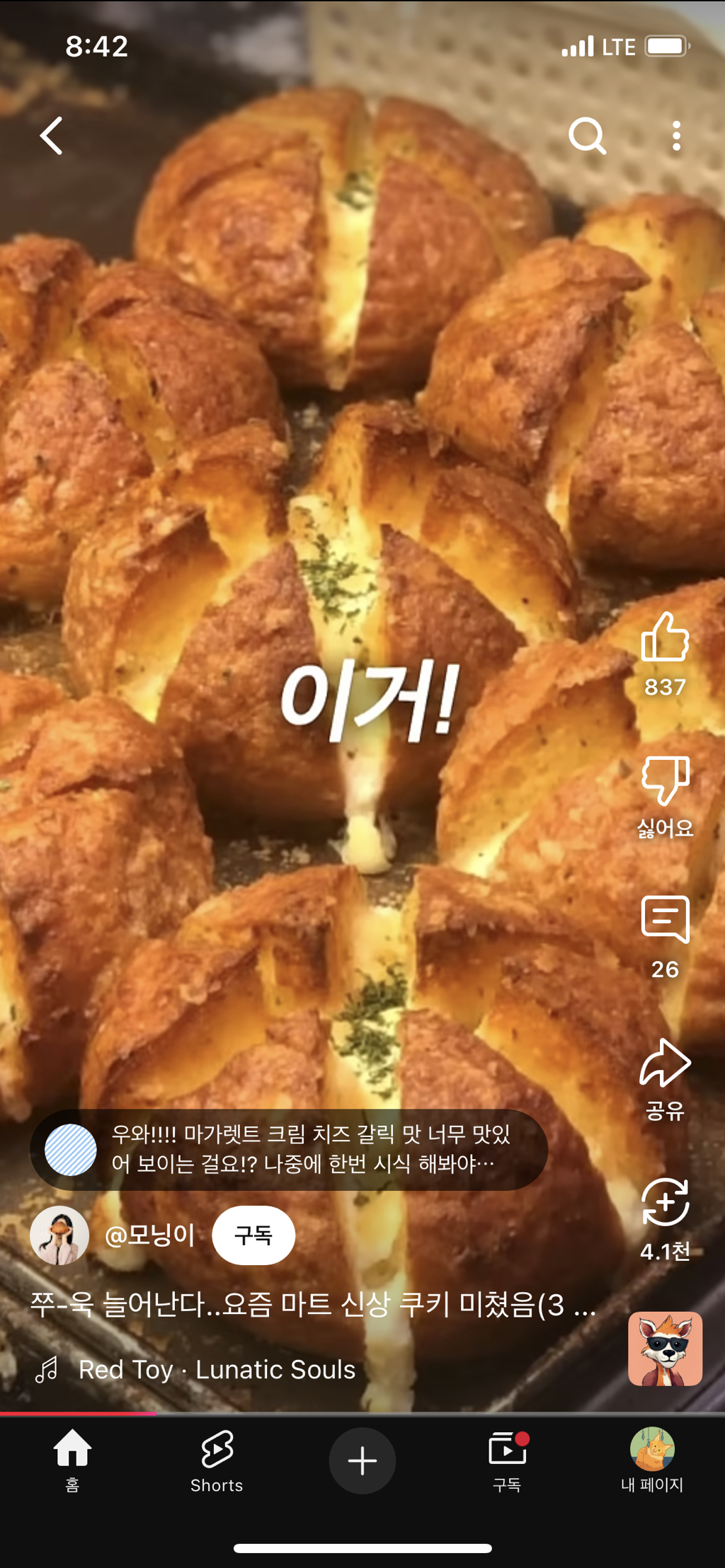Expand the truncated video title text
725x1568 pixels.
(x=312, y=1304)
